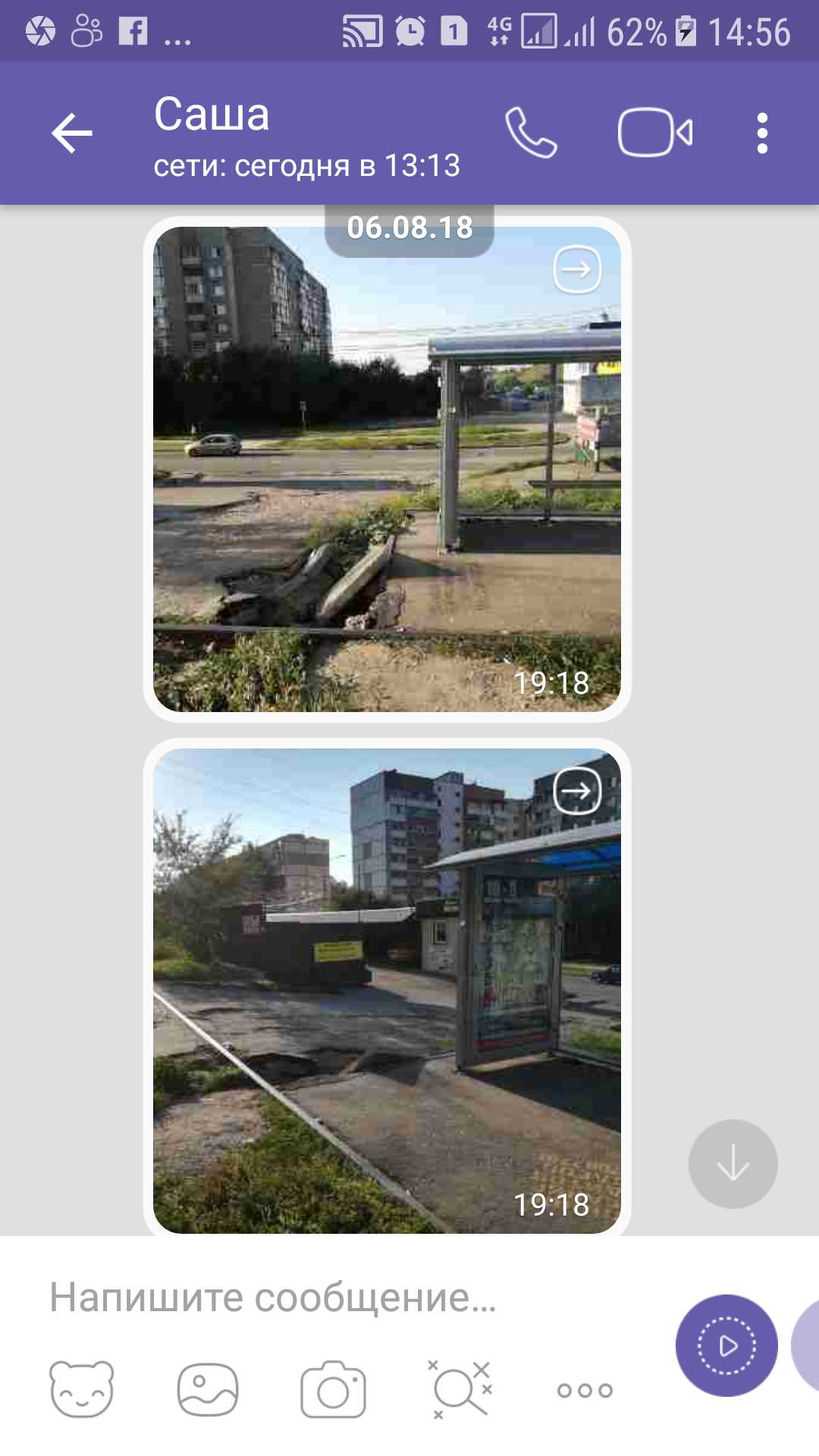Show more attachment options
The height and width of the screenshot is (1456, 819).
pos(585,1390)
